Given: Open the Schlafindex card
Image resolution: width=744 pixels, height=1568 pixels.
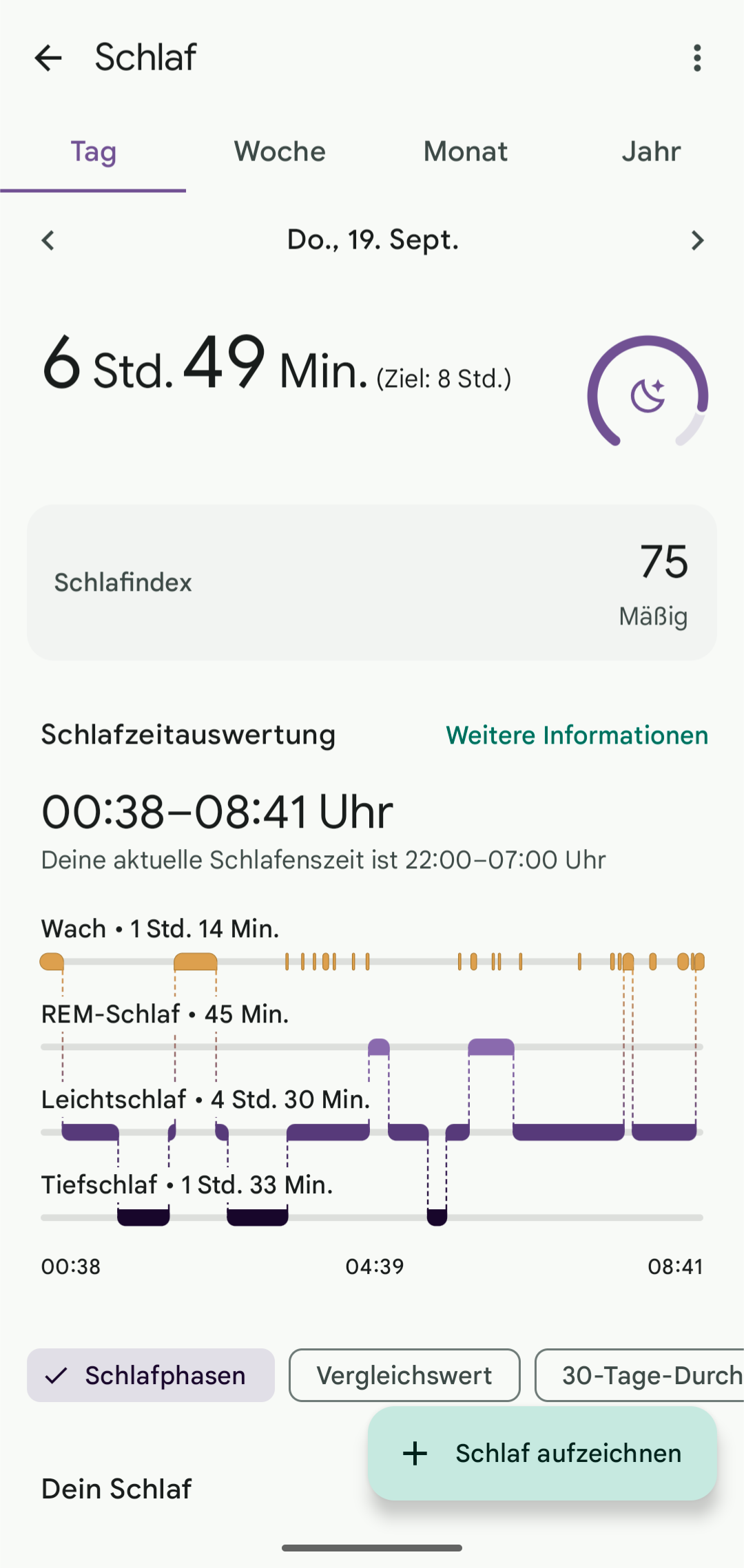Looking at the screenshot, I should point(372,583).
